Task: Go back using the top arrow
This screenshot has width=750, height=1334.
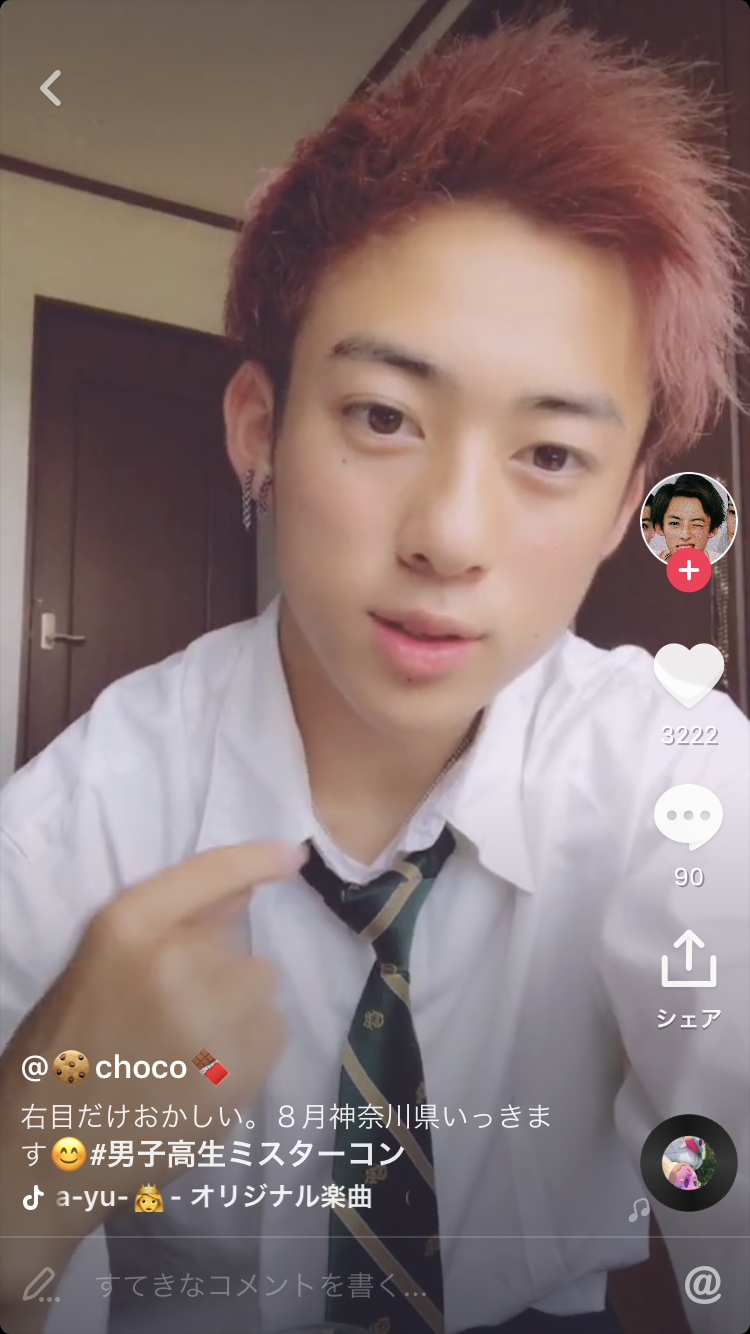Action: click(51, 88)
